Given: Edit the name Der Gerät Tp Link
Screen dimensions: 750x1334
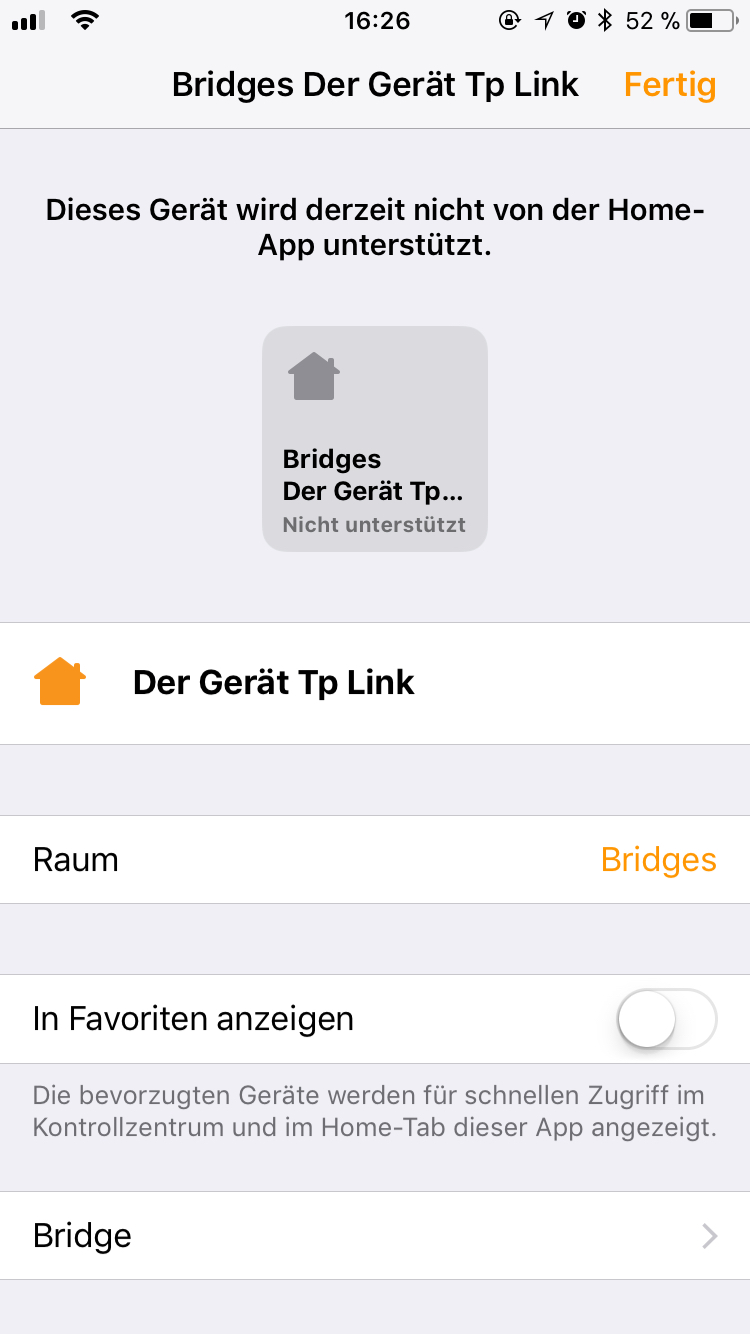Looking at the screenshot, I should click(x=274, y=683).
